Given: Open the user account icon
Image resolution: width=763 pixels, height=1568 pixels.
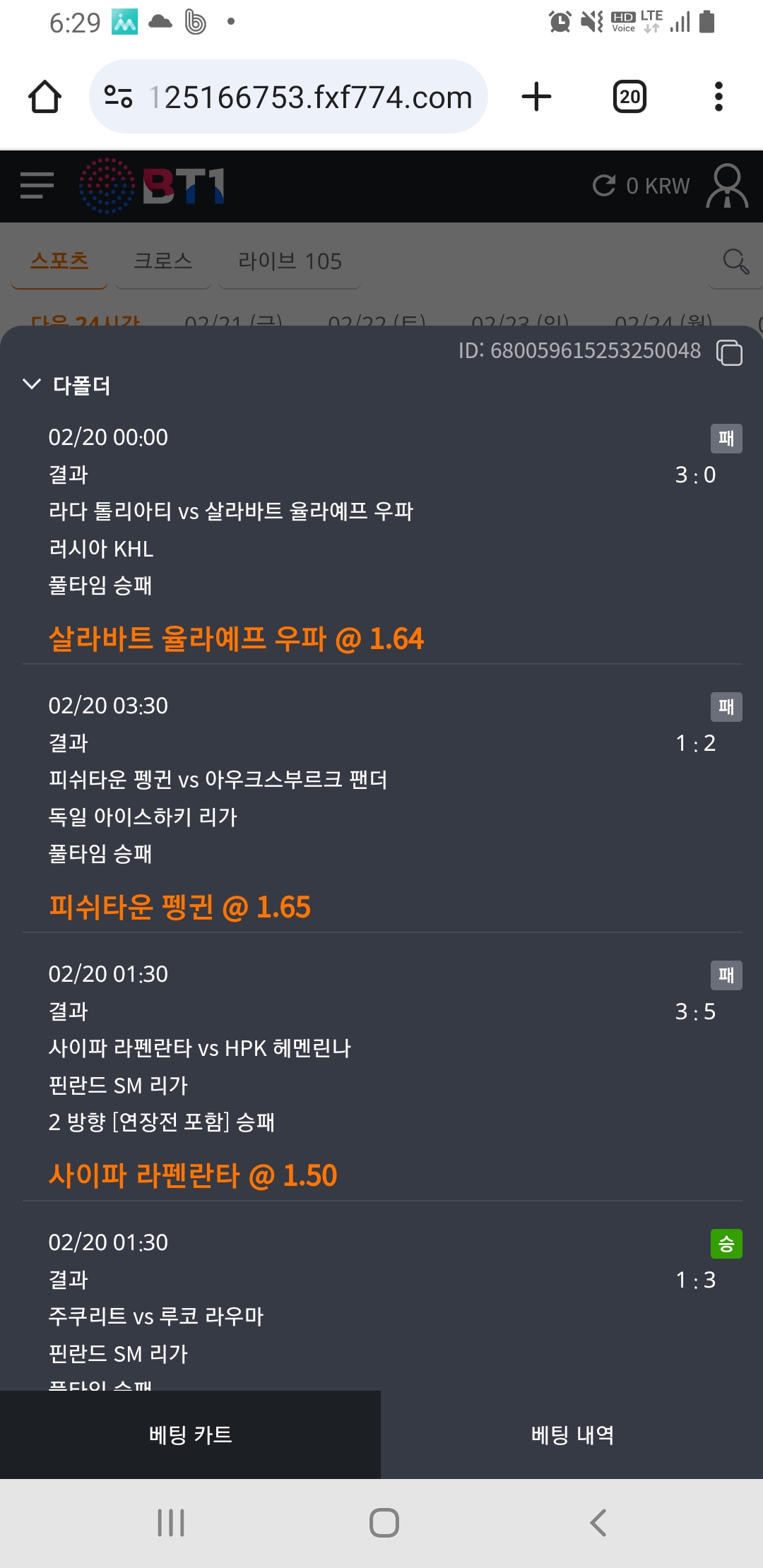Looking at the screenshot, I should pyautogui.click(x=727, y=186).
